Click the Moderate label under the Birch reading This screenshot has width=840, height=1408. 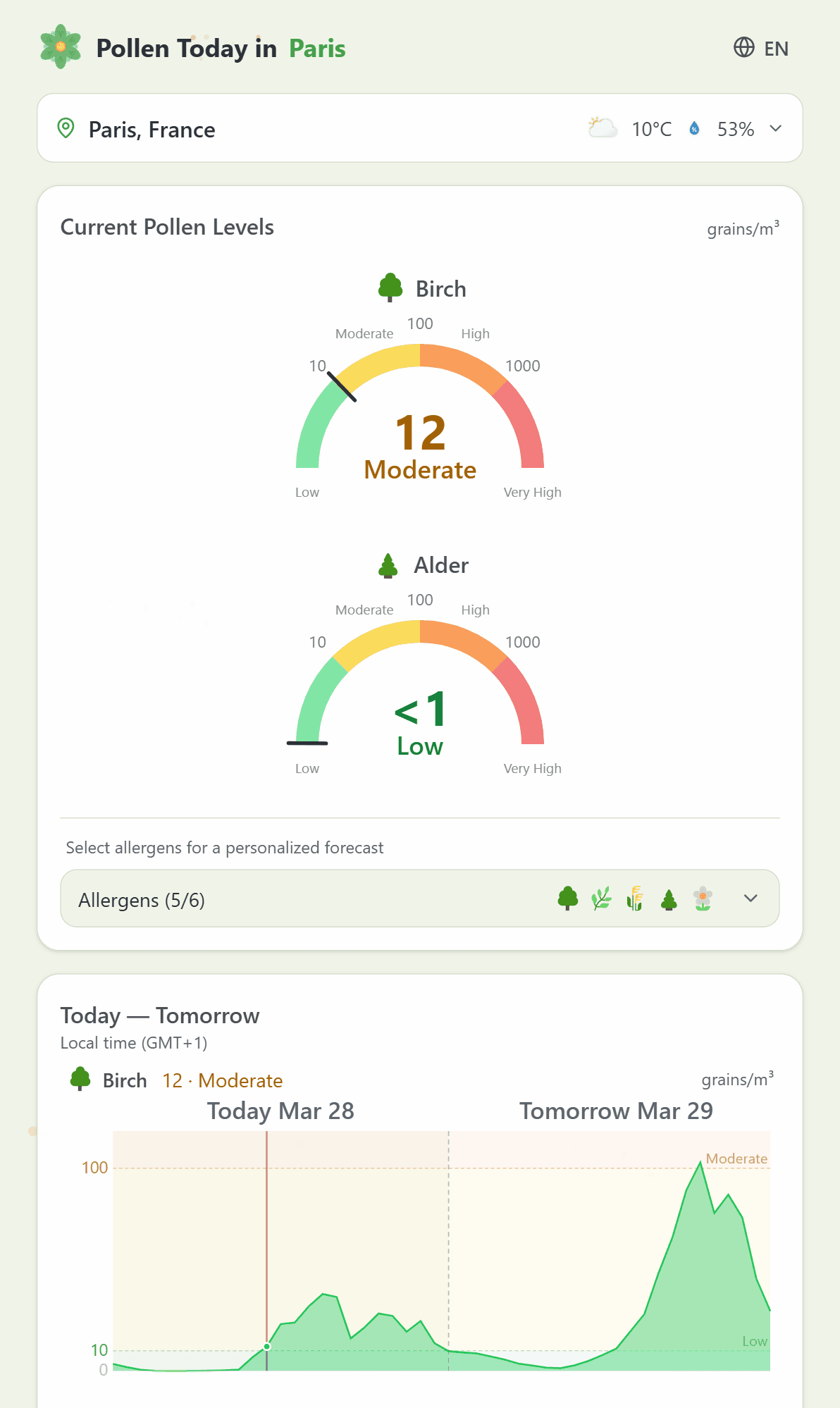(x=420, y=469)
